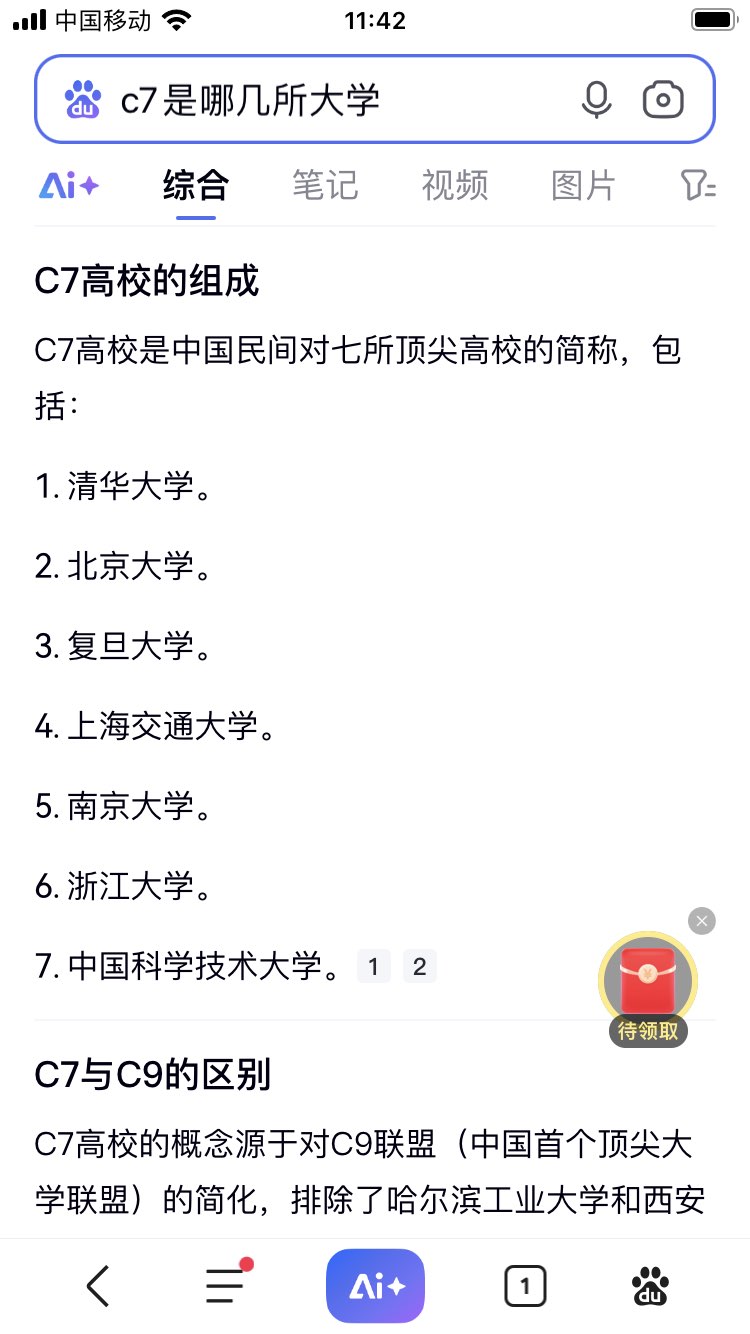The height and width of the screenshot is (1334, 750).
Task: Switch to the Ai+ tab
Action: point(69,185)
